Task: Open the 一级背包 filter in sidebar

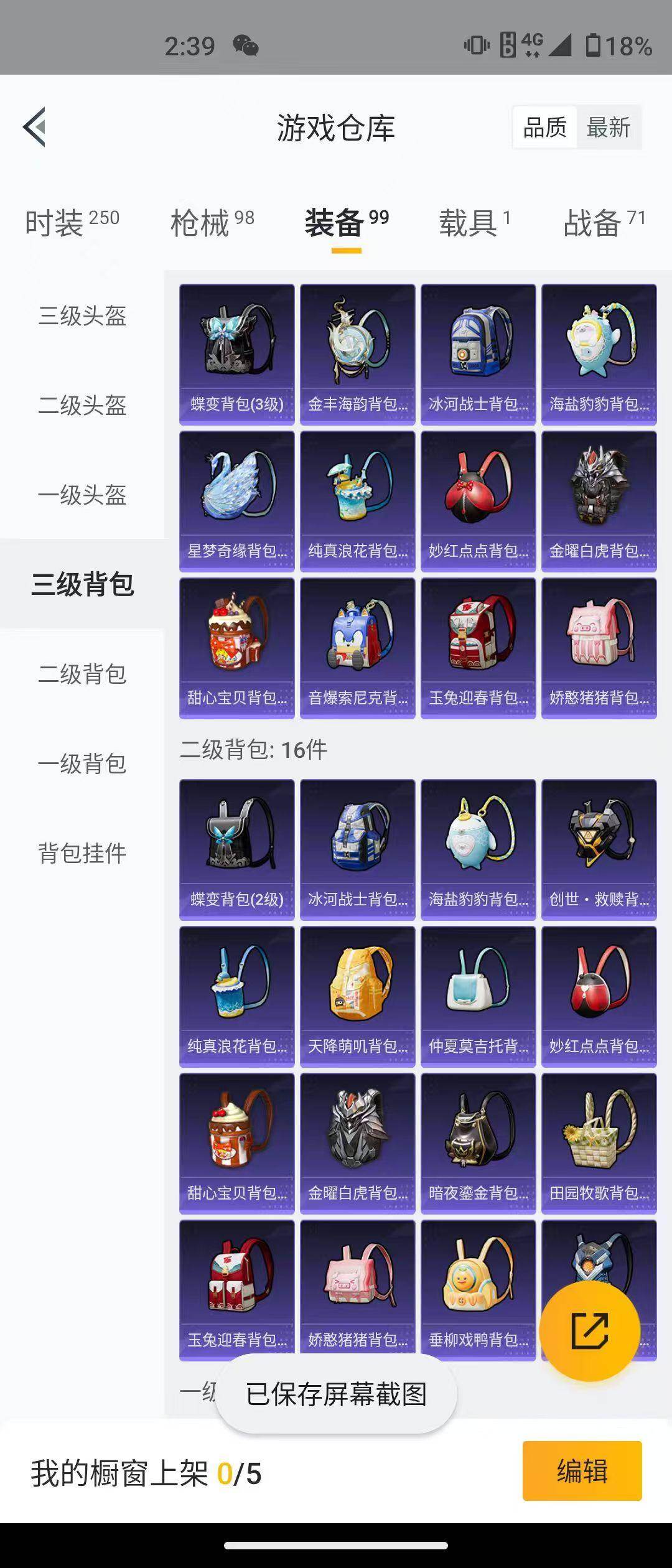Action: coord(83,764)
